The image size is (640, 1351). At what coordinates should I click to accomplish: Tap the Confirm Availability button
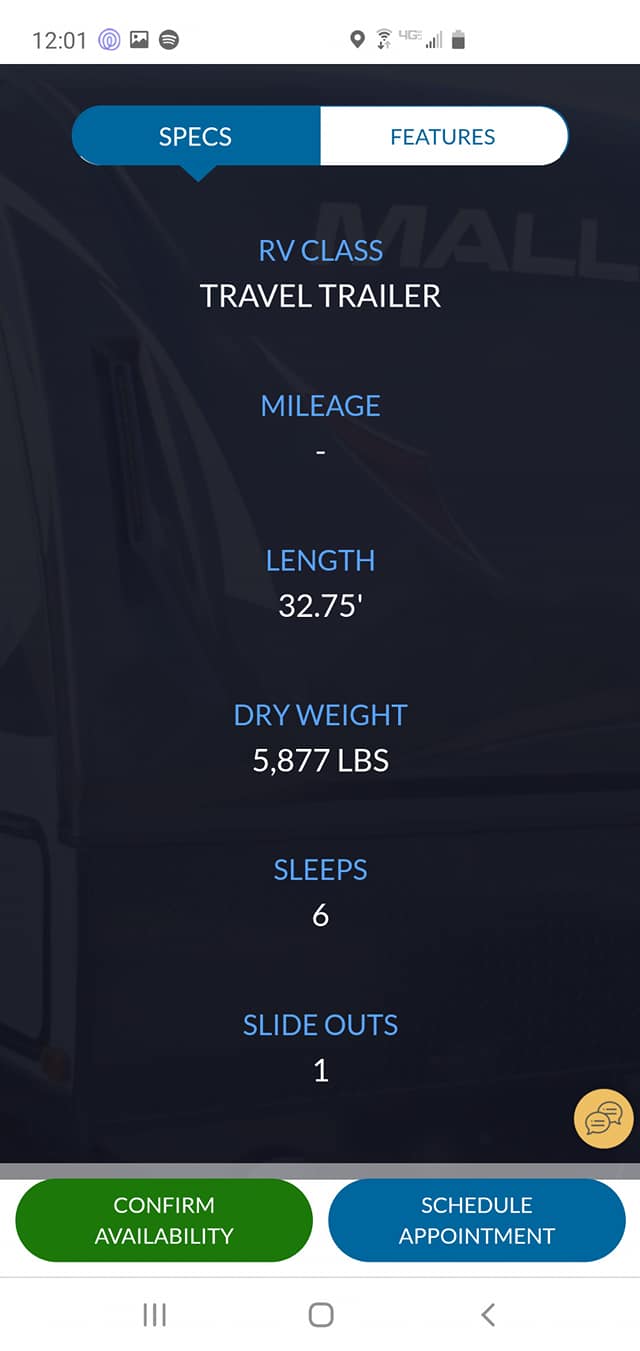tap(164, 1220)
